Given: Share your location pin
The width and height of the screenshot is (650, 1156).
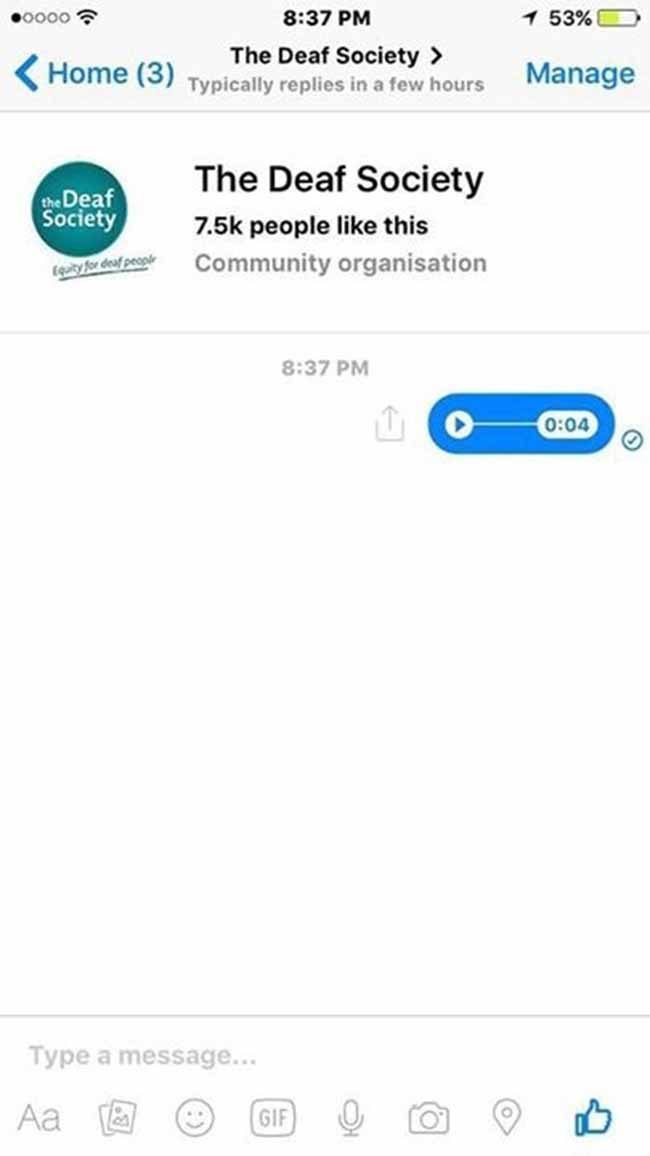Looking at the screenshot, I should [506, 1118].
